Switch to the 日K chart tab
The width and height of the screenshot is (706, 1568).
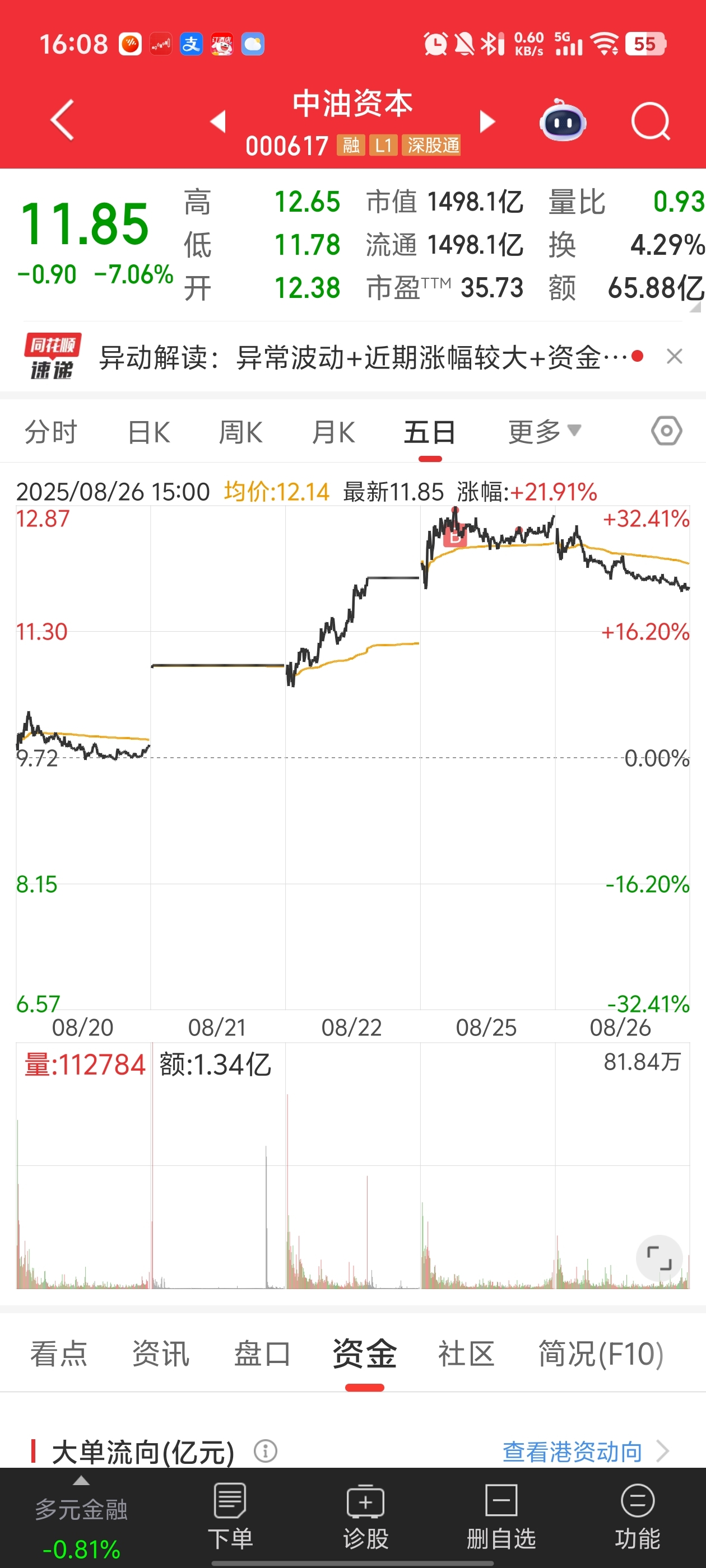tap(148, 432)
